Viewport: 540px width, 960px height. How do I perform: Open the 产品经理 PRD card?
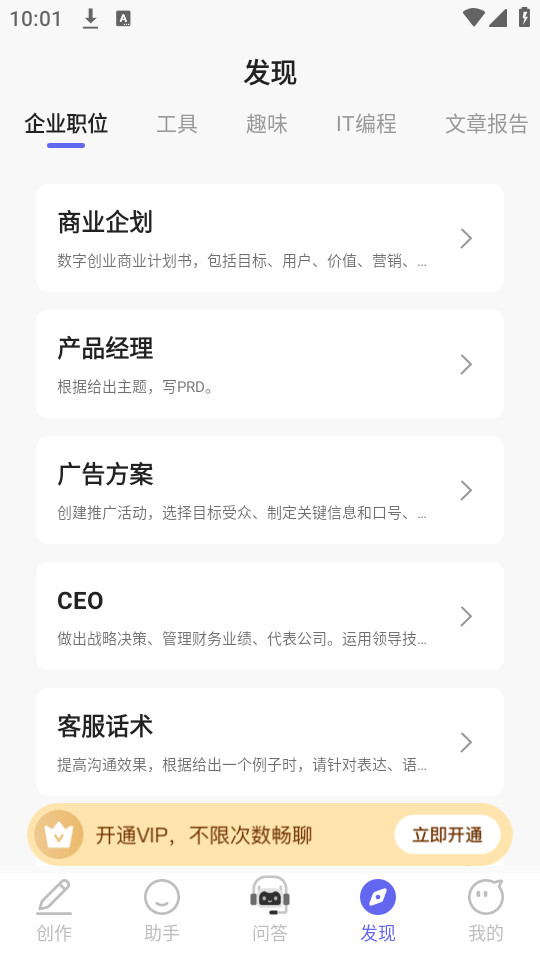(x=270, y=364)
